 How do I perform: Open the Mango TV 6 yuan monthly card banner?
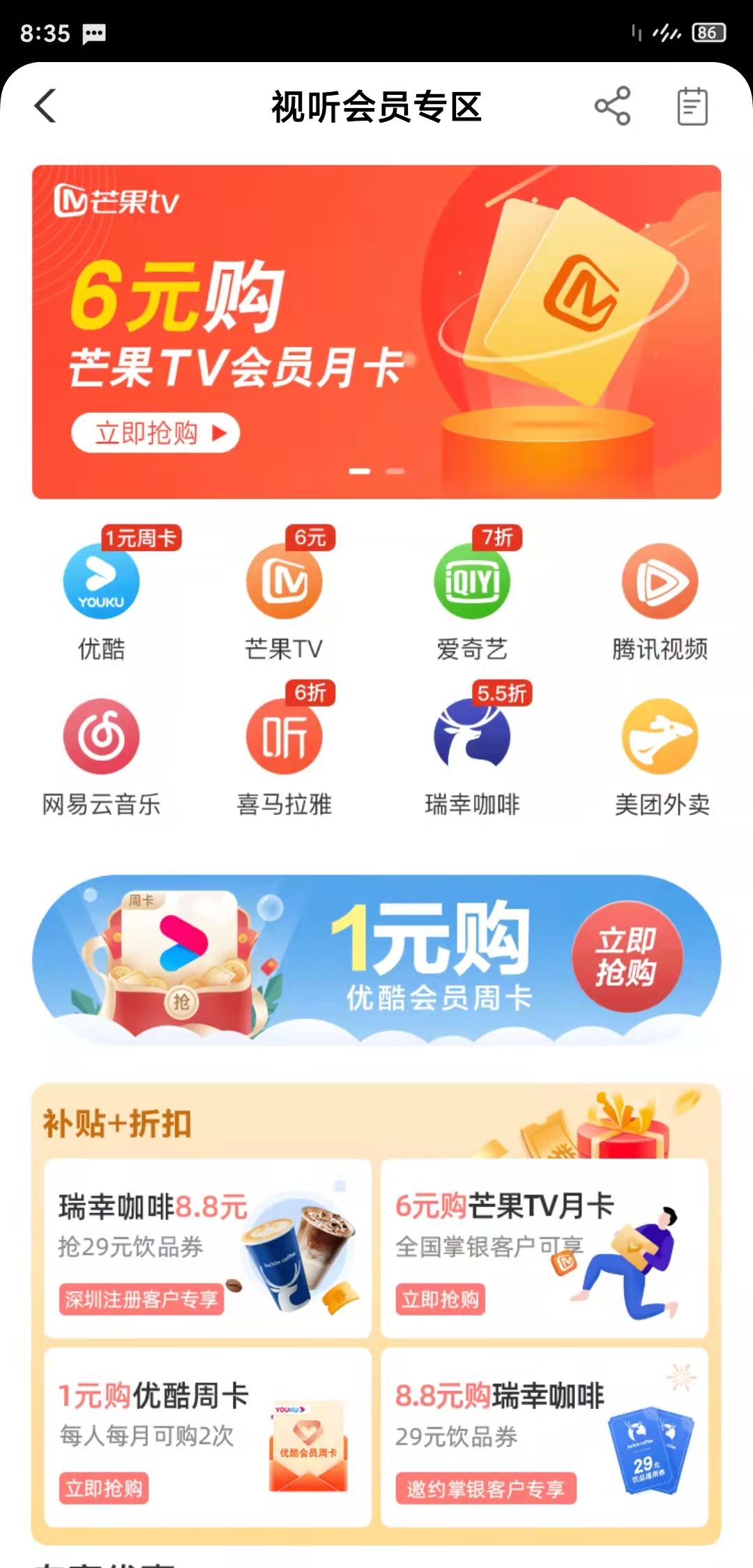376,332
